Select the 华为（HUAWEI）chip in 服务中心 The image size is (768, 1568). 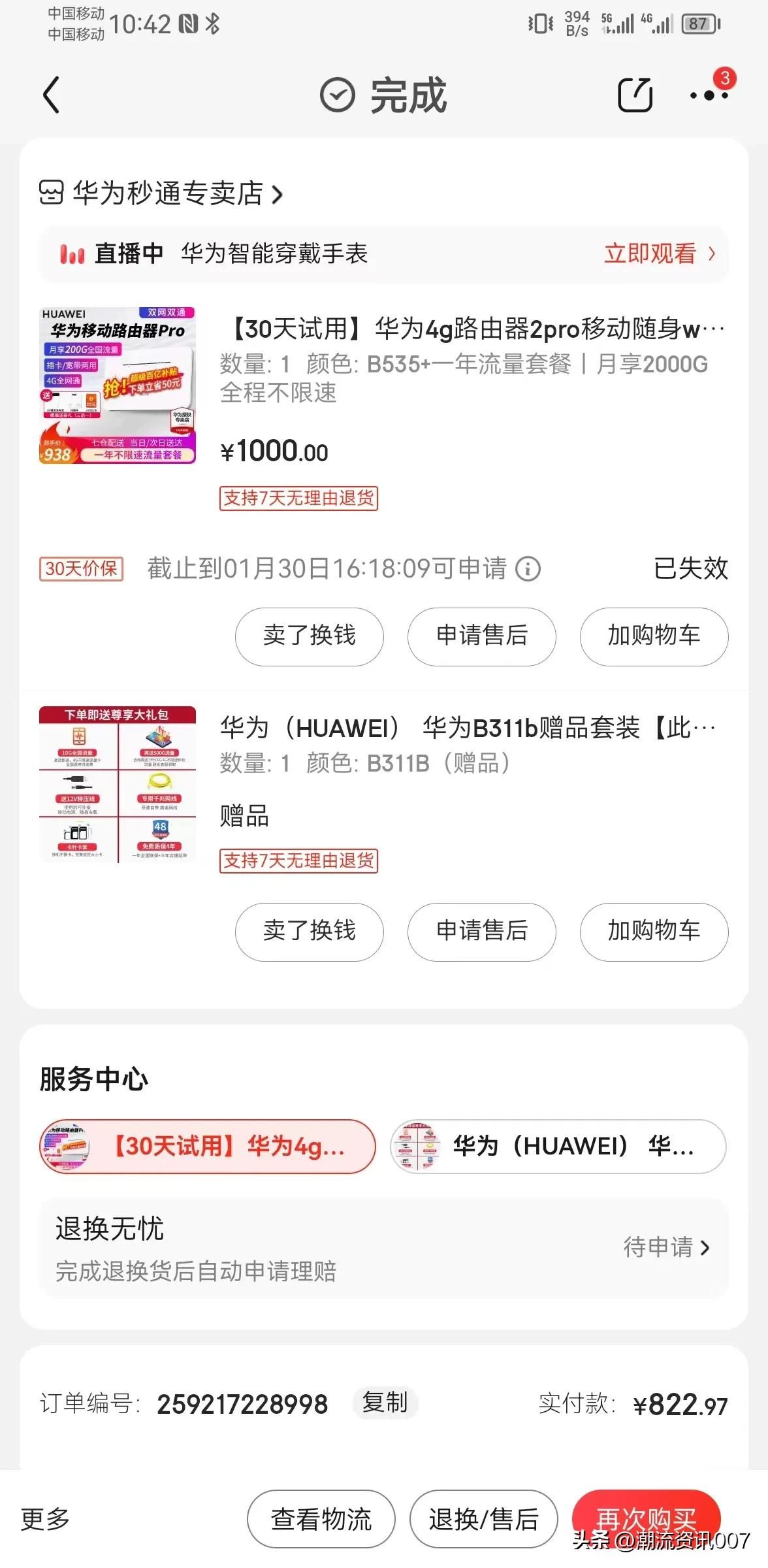(558, 1147)
